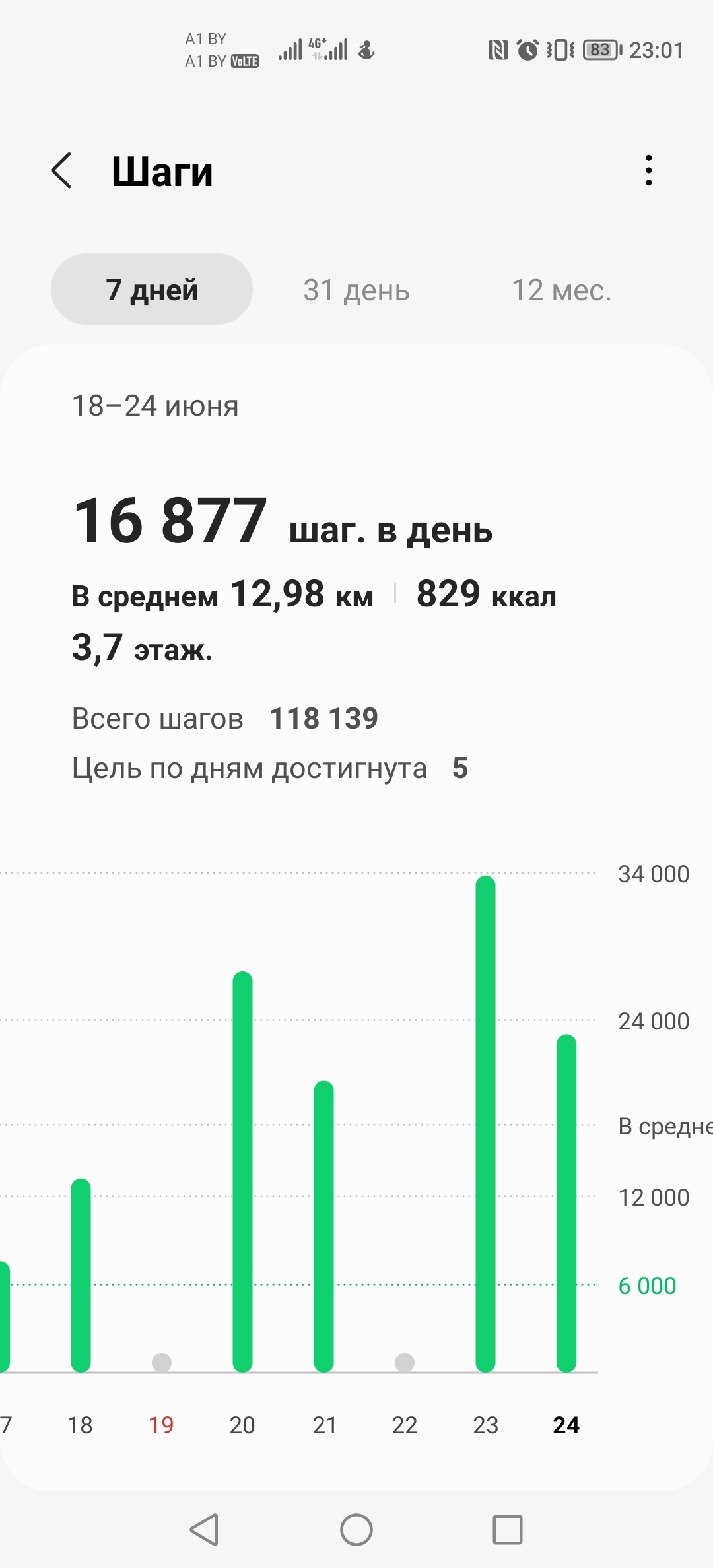The image size is (713, 1568).
Task: Go back from the Шаги screen
Action: click(x=62, y=171)
